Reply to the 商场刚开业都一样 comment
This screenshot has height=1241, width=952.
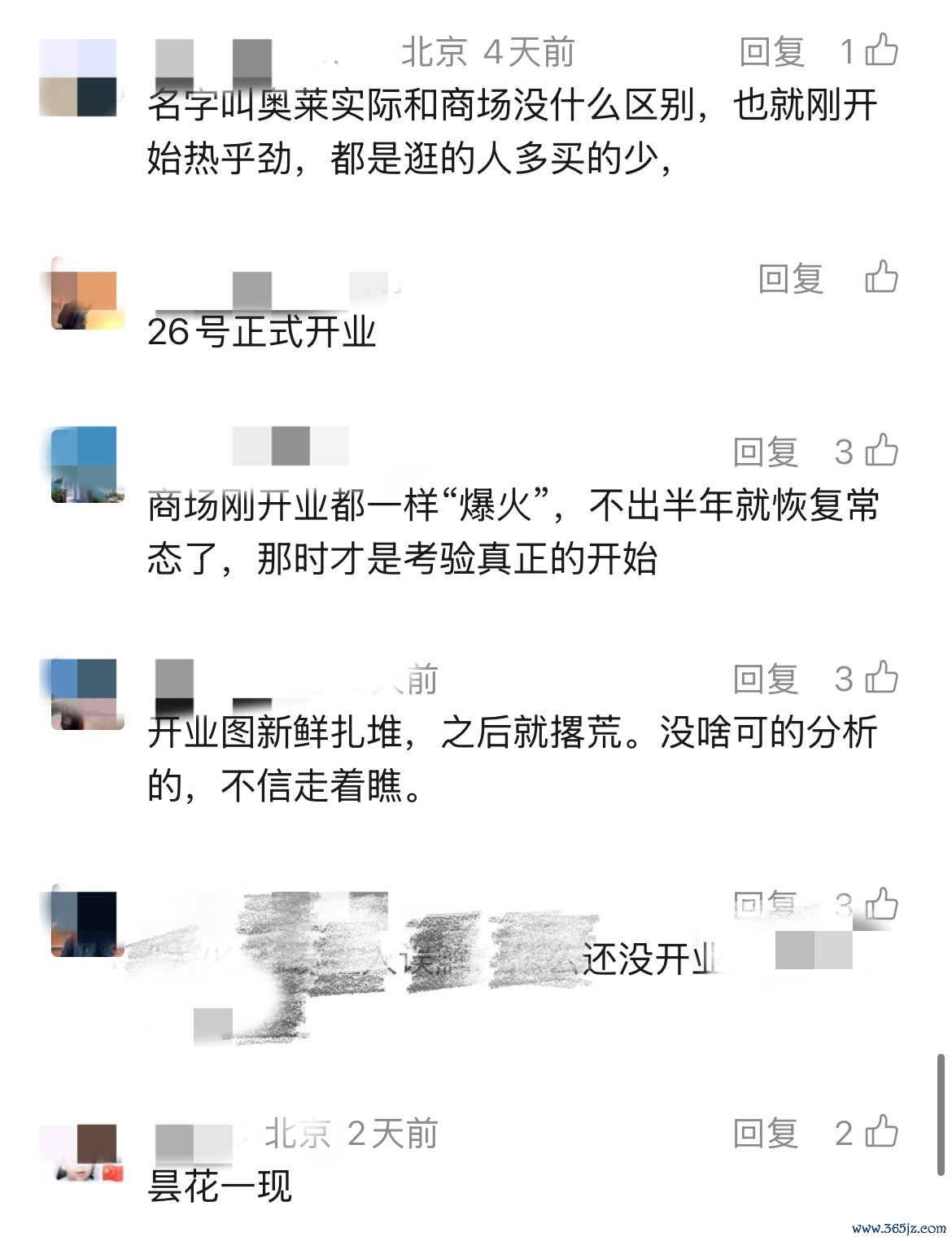[x=766, y=452]
